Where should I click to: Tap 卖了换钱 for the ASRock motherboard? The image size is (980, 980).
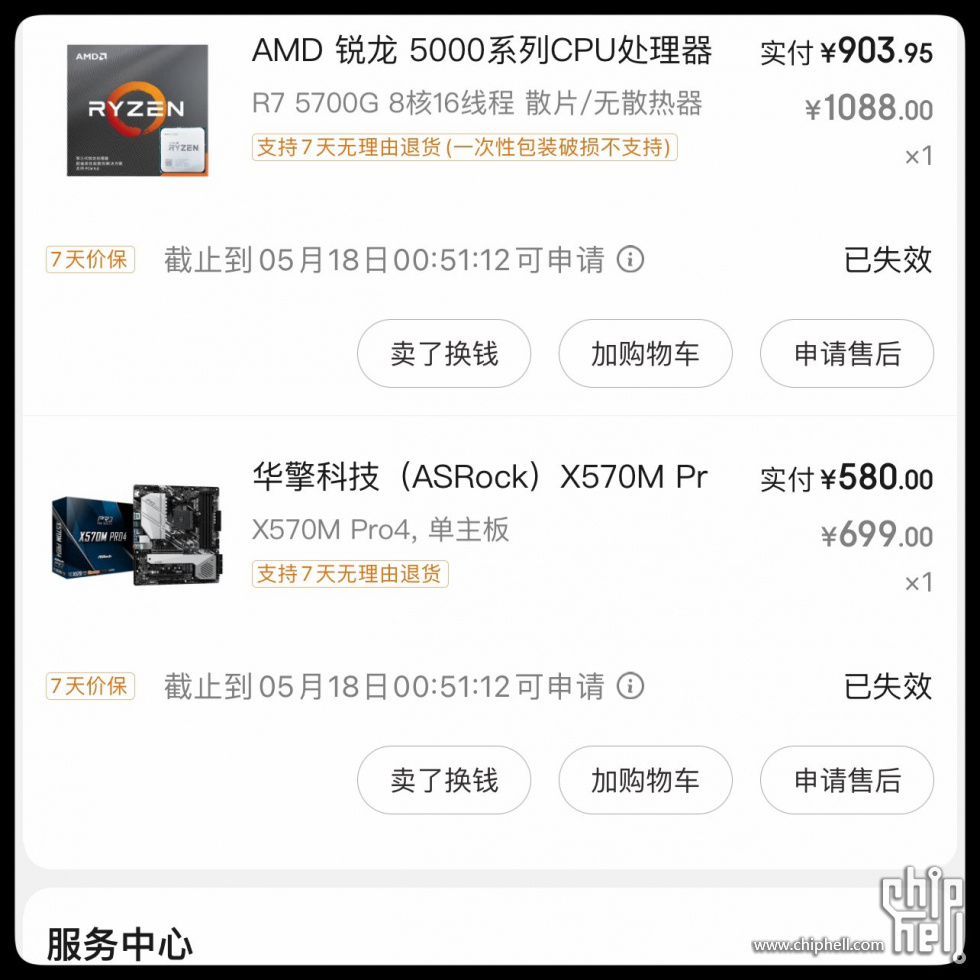(x=444, y=781)
